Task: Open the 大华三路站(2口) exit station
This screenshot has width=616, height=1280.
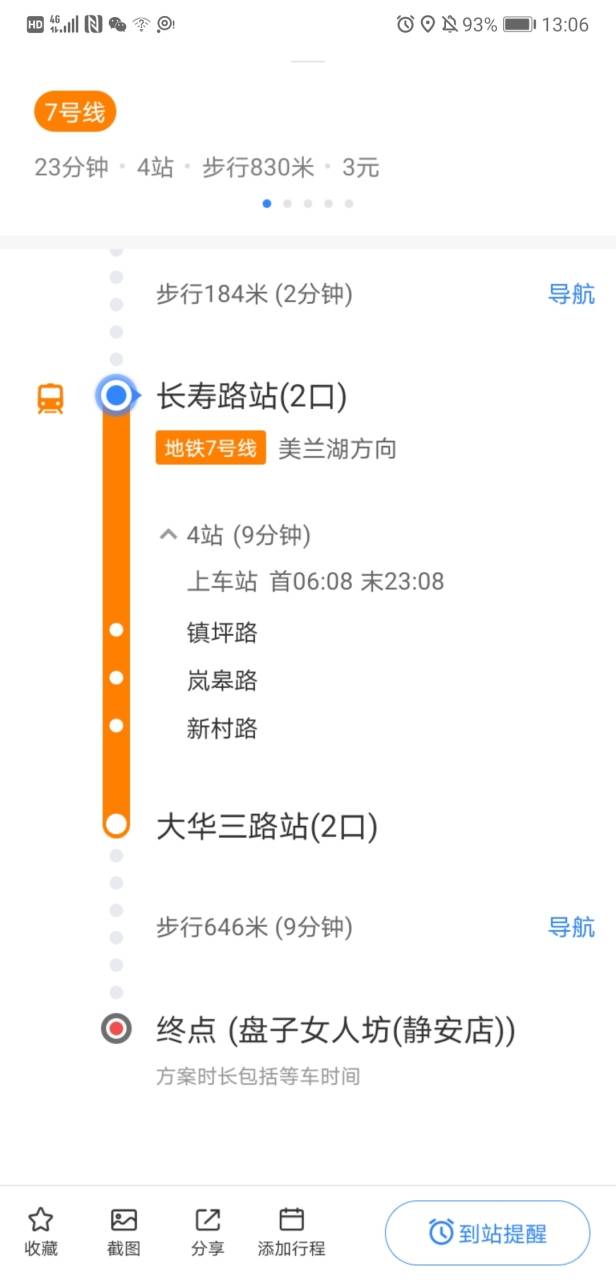Action: [267, 827]
